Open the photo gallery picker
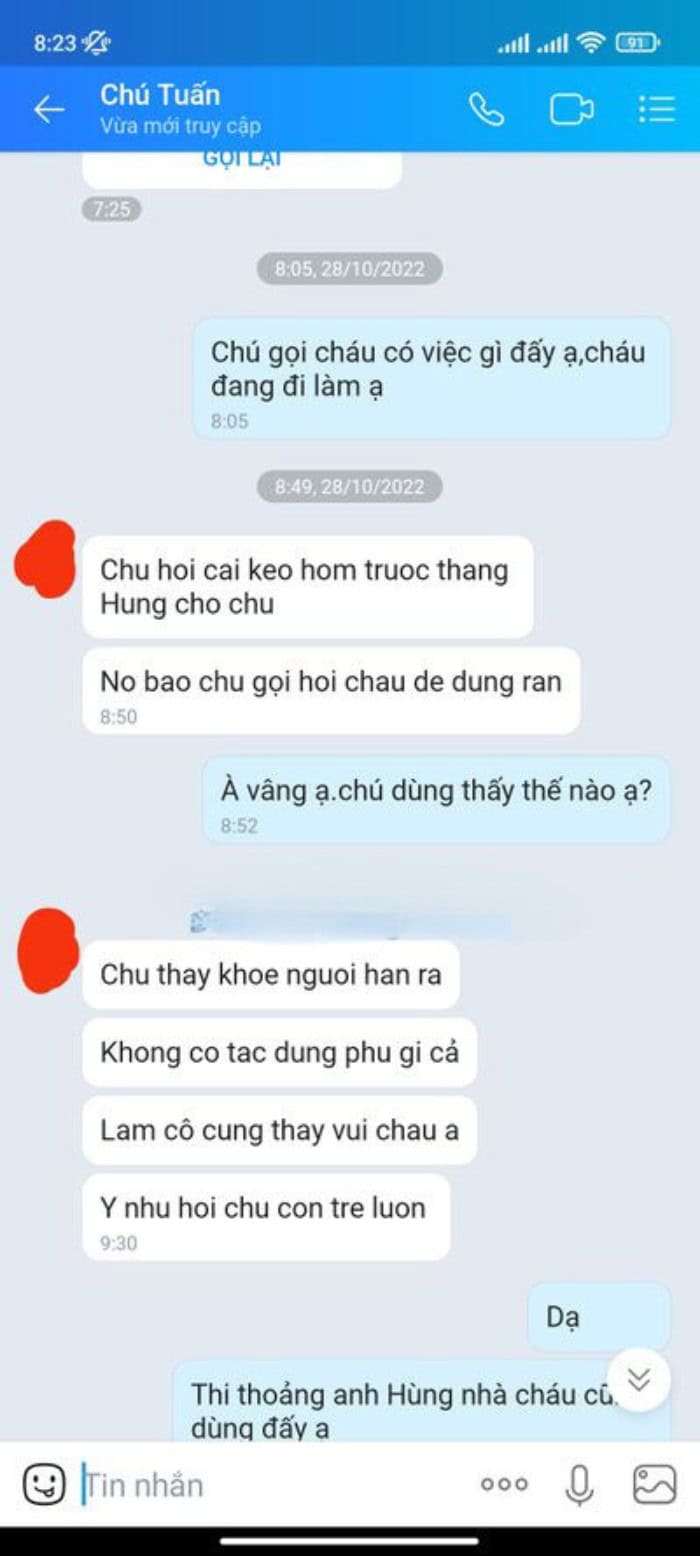This screenshot has width=700, height=1556. [x=655, y=1485]
